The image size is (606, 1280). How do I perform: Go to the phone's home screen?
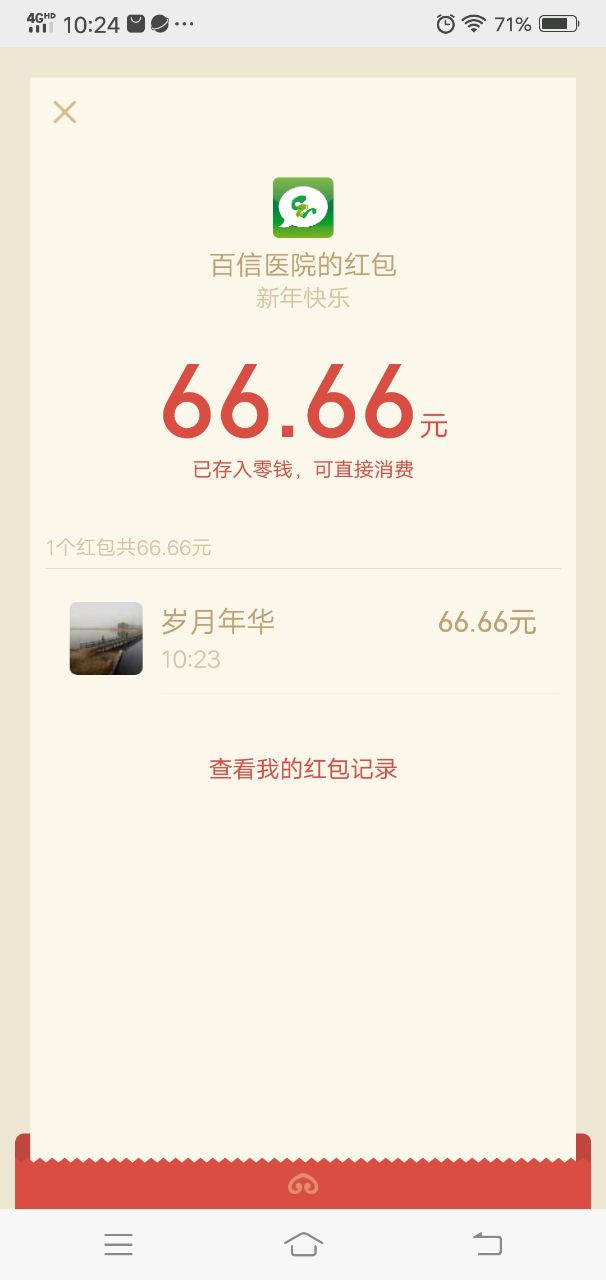303,1244
